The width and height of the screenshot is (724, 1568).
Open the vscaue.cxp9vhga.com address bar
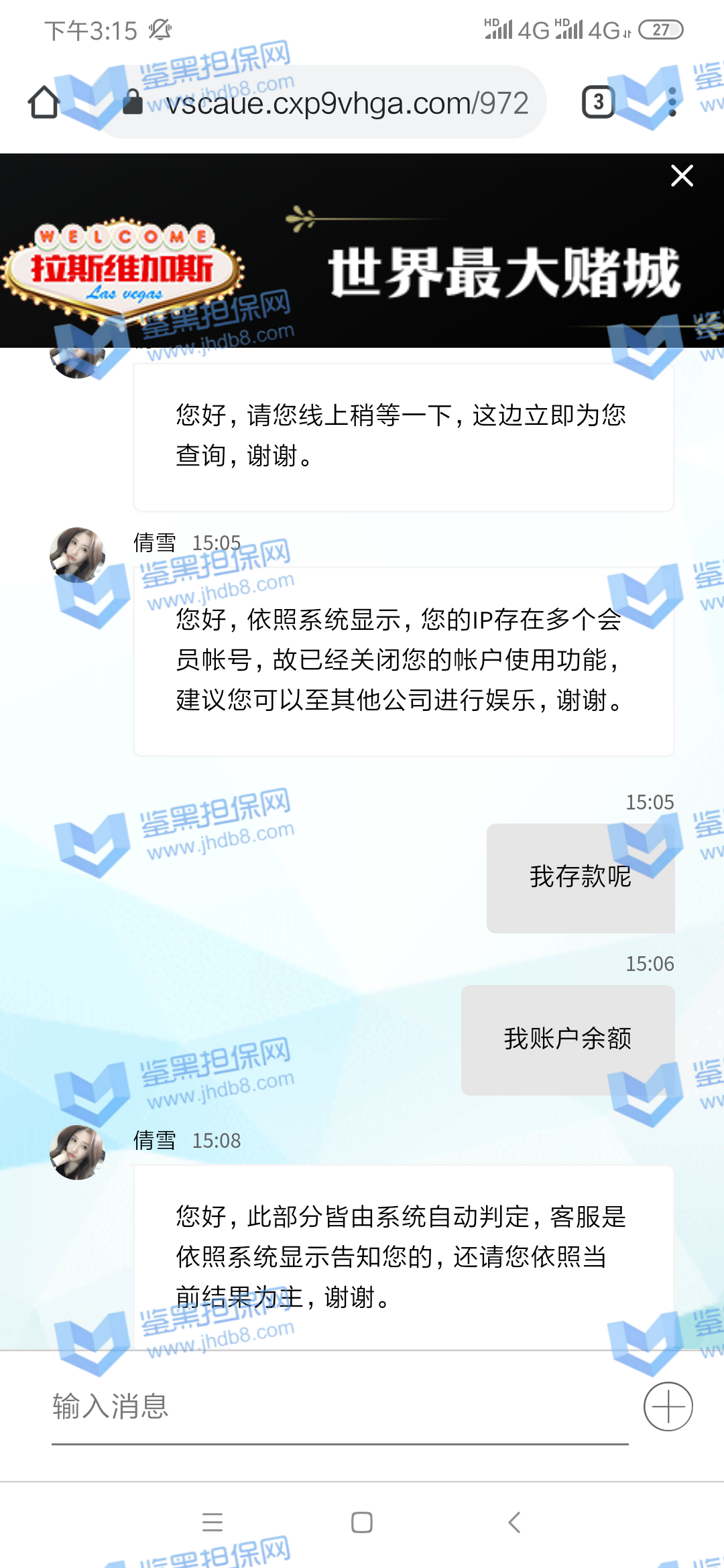coord(335,103)
